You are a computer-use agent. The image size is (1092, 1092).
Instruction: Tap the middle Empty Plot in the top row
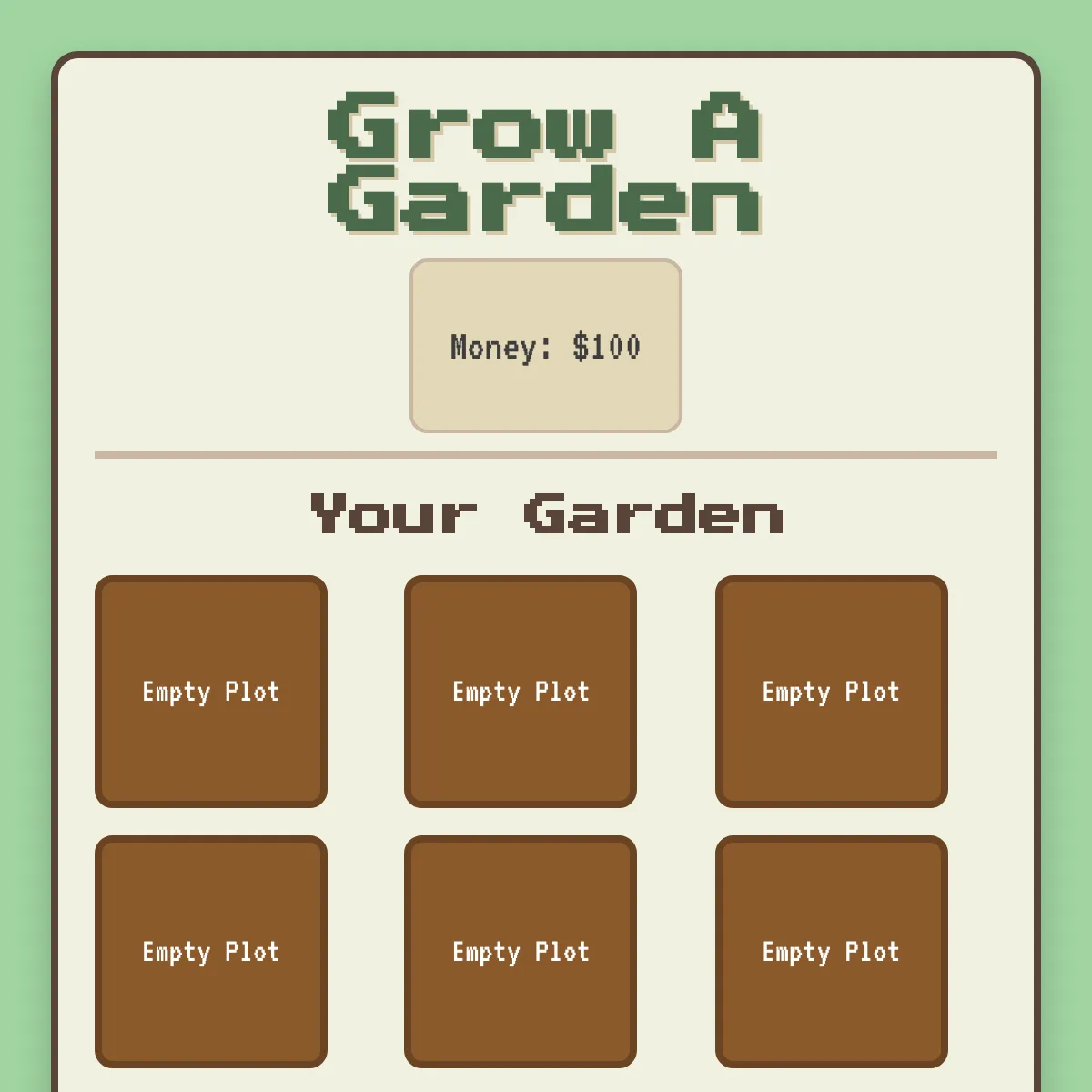521,692
